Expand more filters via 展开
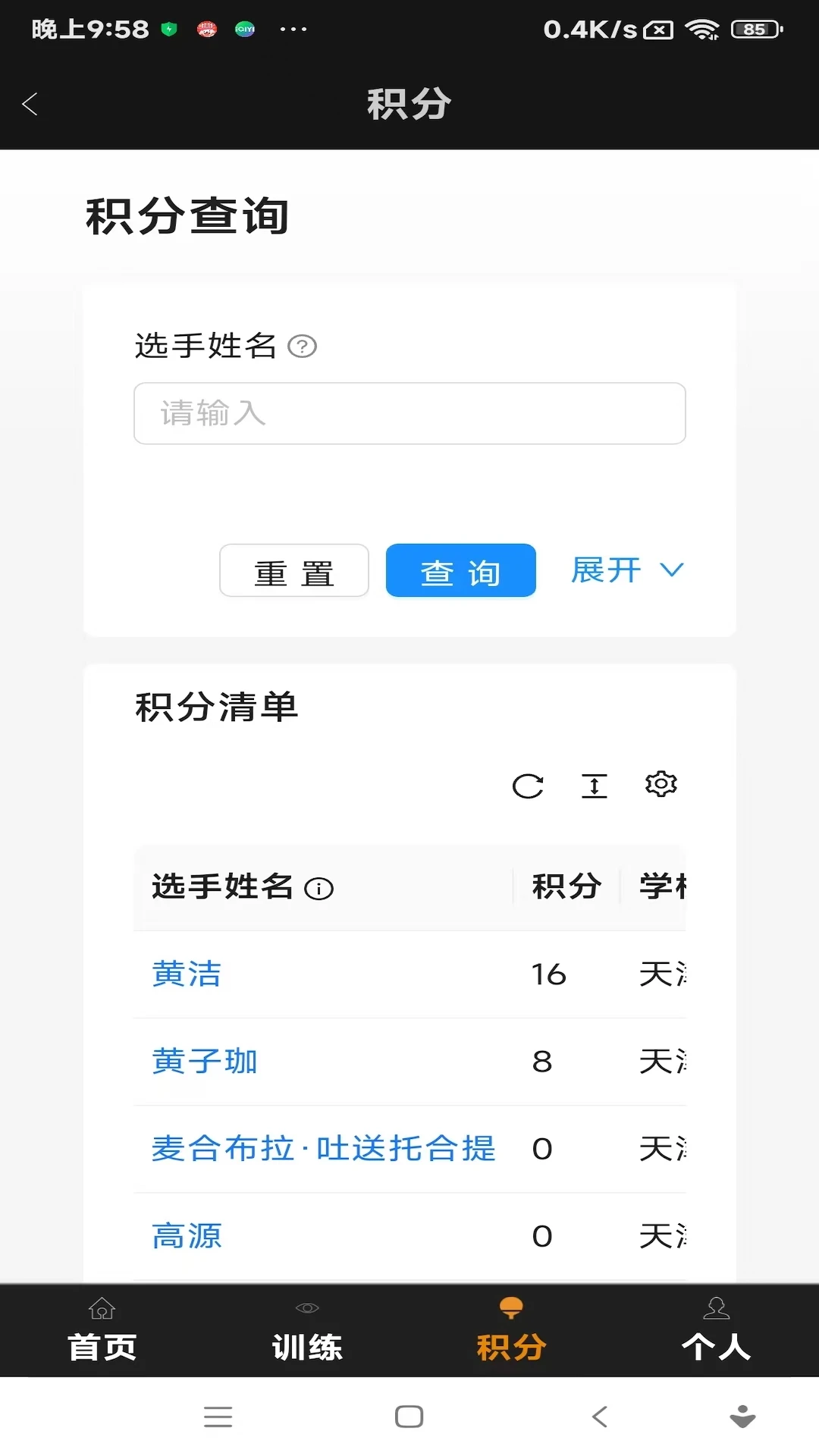The height and width of the screenshot is (1456, 819). [x=626, y=570]
